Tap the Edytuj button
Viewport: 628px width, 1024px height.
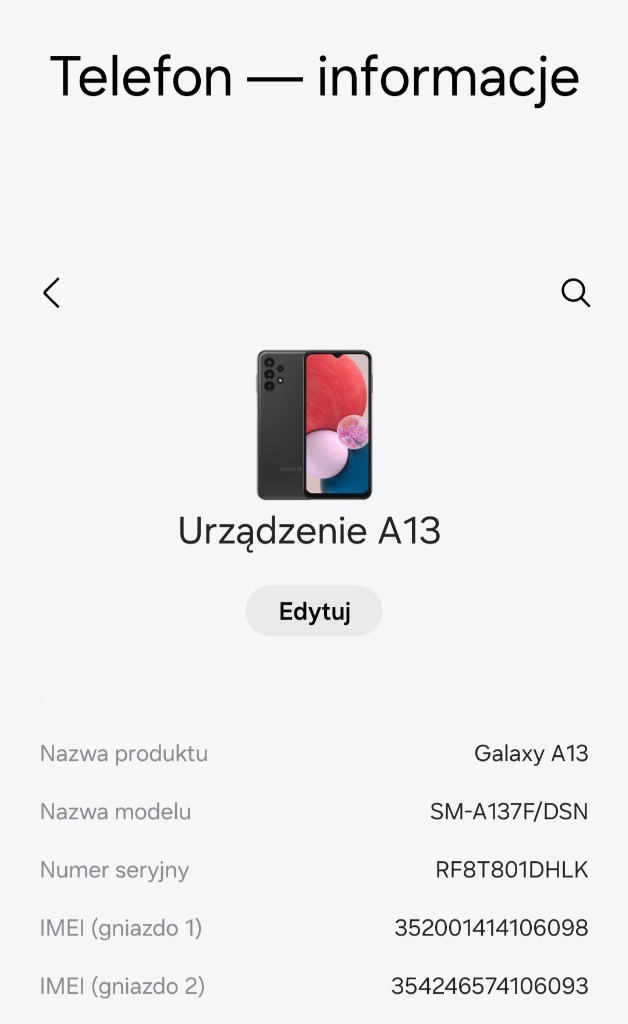(314, 611)
